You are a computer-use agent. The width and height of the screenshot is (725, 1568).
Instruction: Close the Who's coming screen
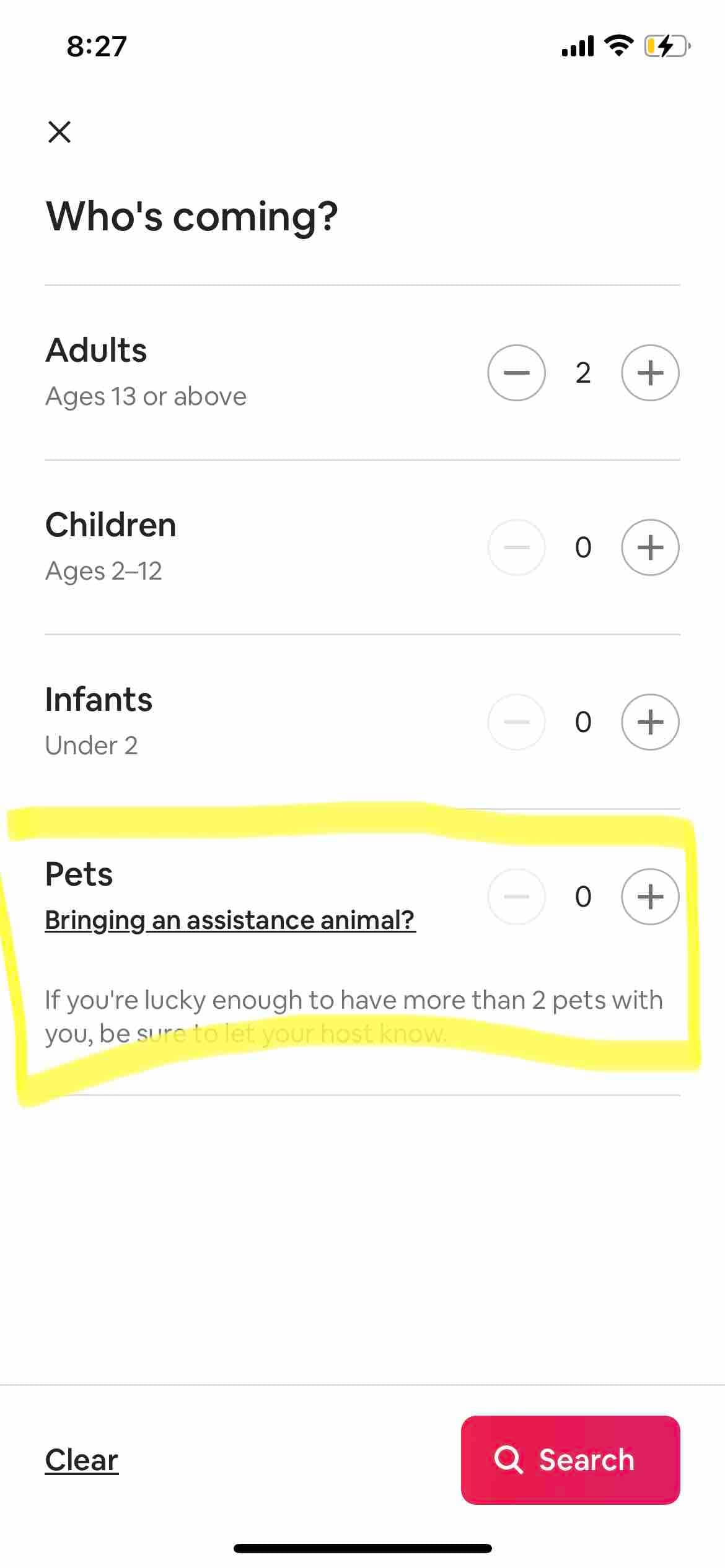(59, 132)
